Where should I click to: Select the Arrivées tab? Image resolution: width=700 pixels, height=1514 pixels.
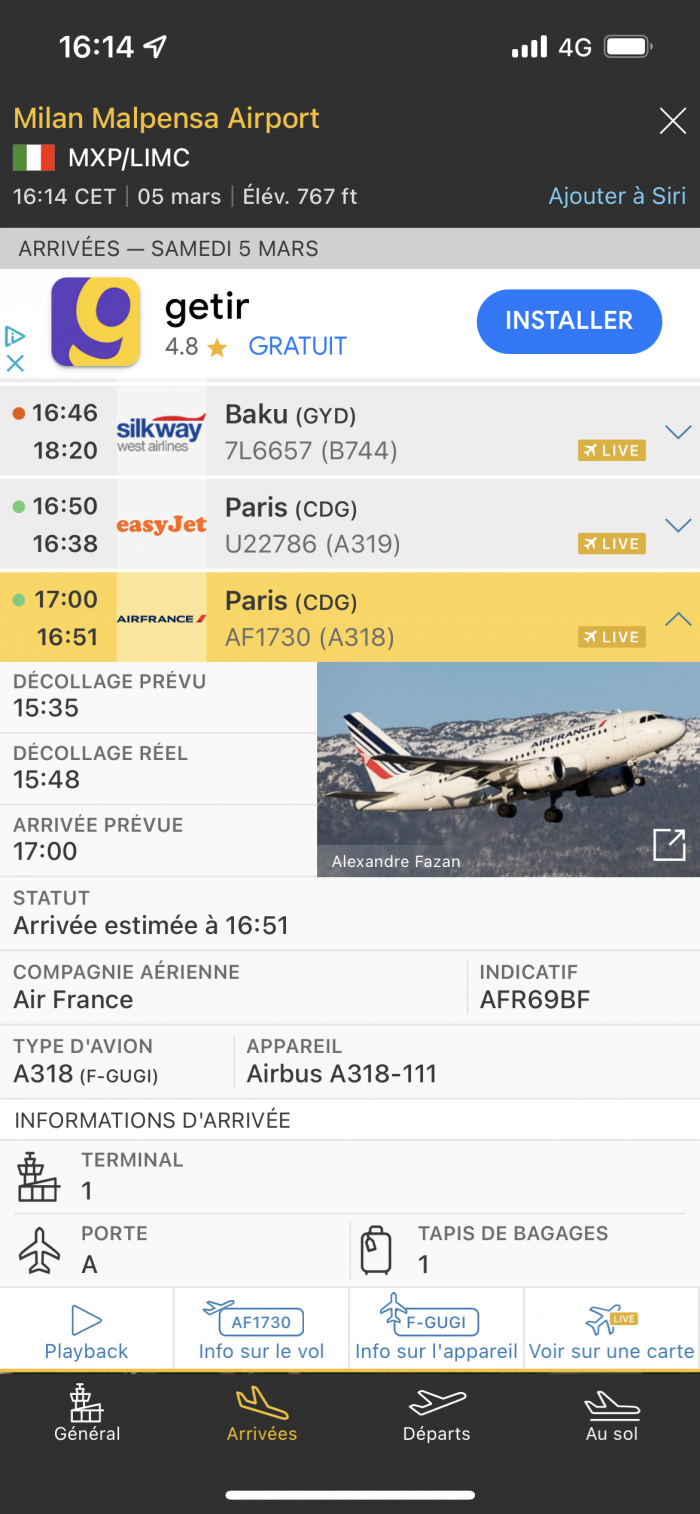262,1415
